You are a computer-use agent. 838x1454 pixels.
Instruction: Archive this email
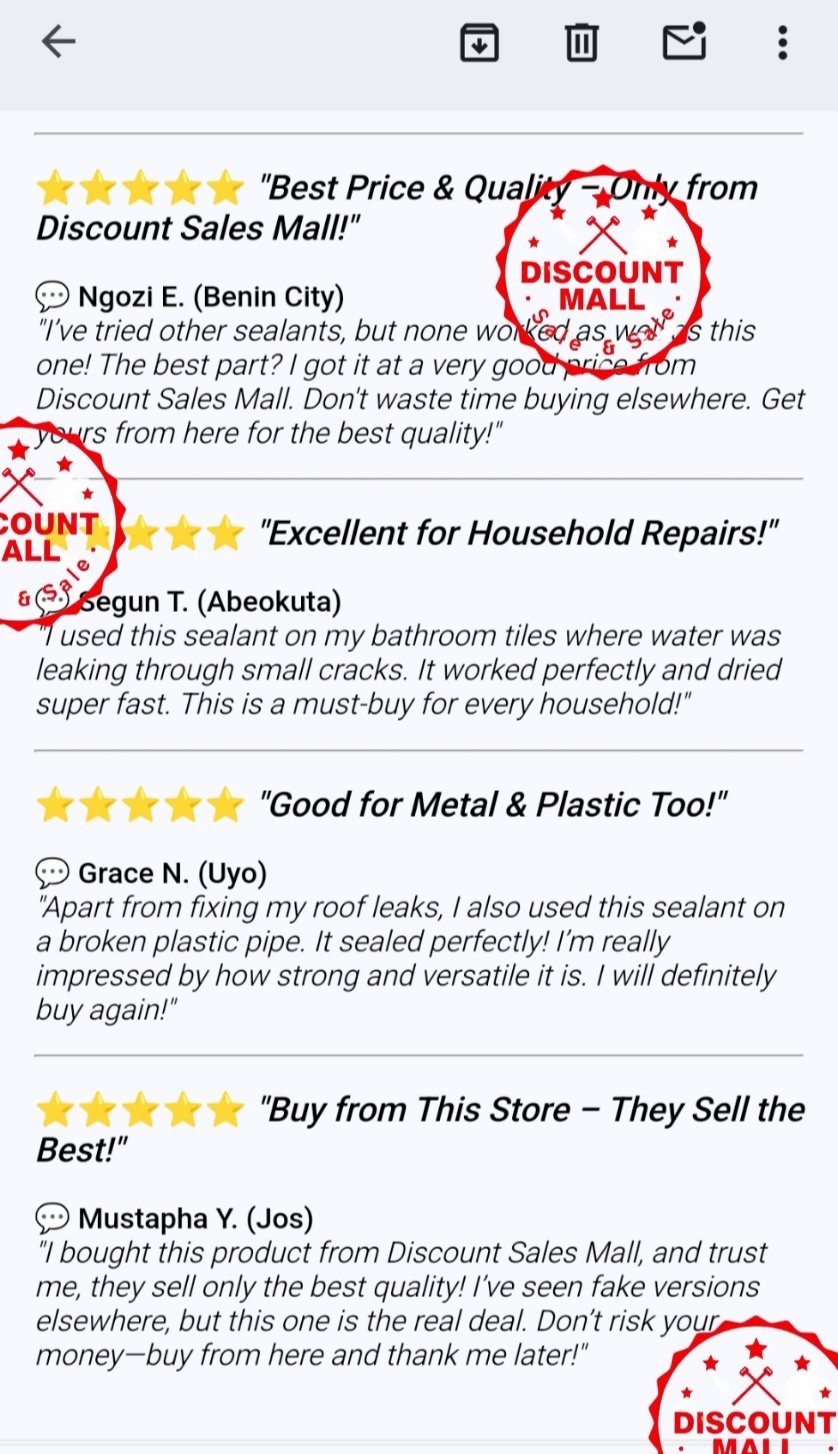(479, 43)
